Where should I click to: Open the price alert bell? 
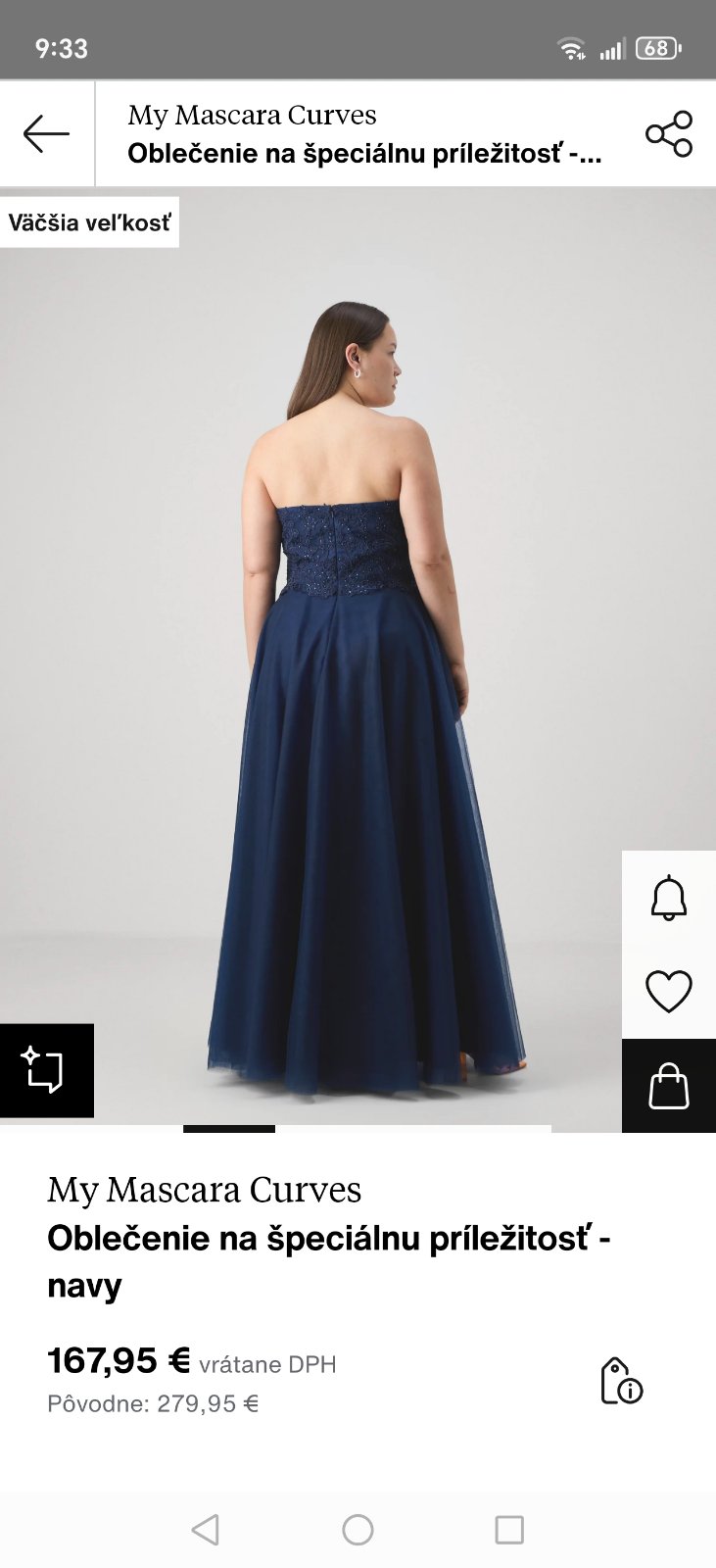669,897
